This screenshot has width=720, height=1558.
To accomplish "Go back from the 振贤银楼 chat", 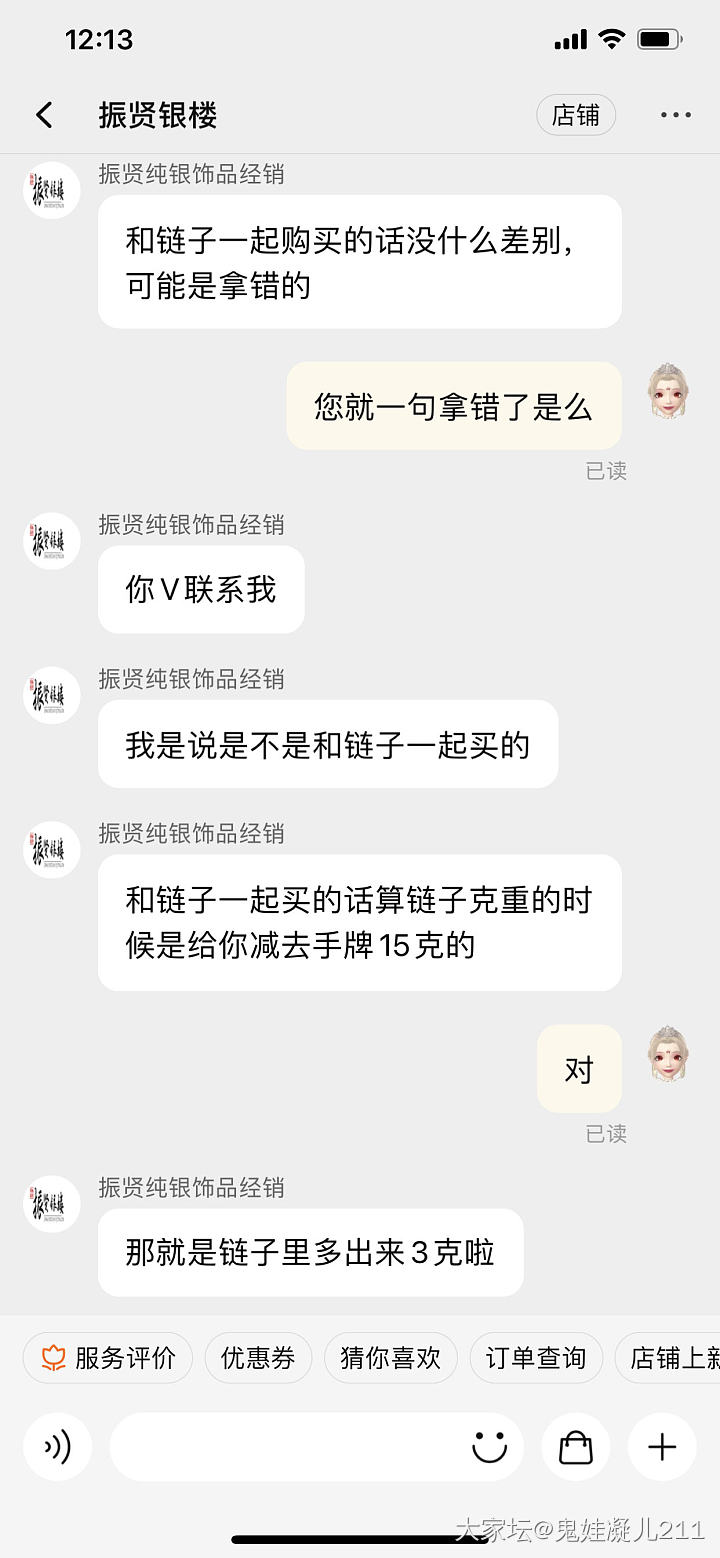I will (x=44, y=115).
